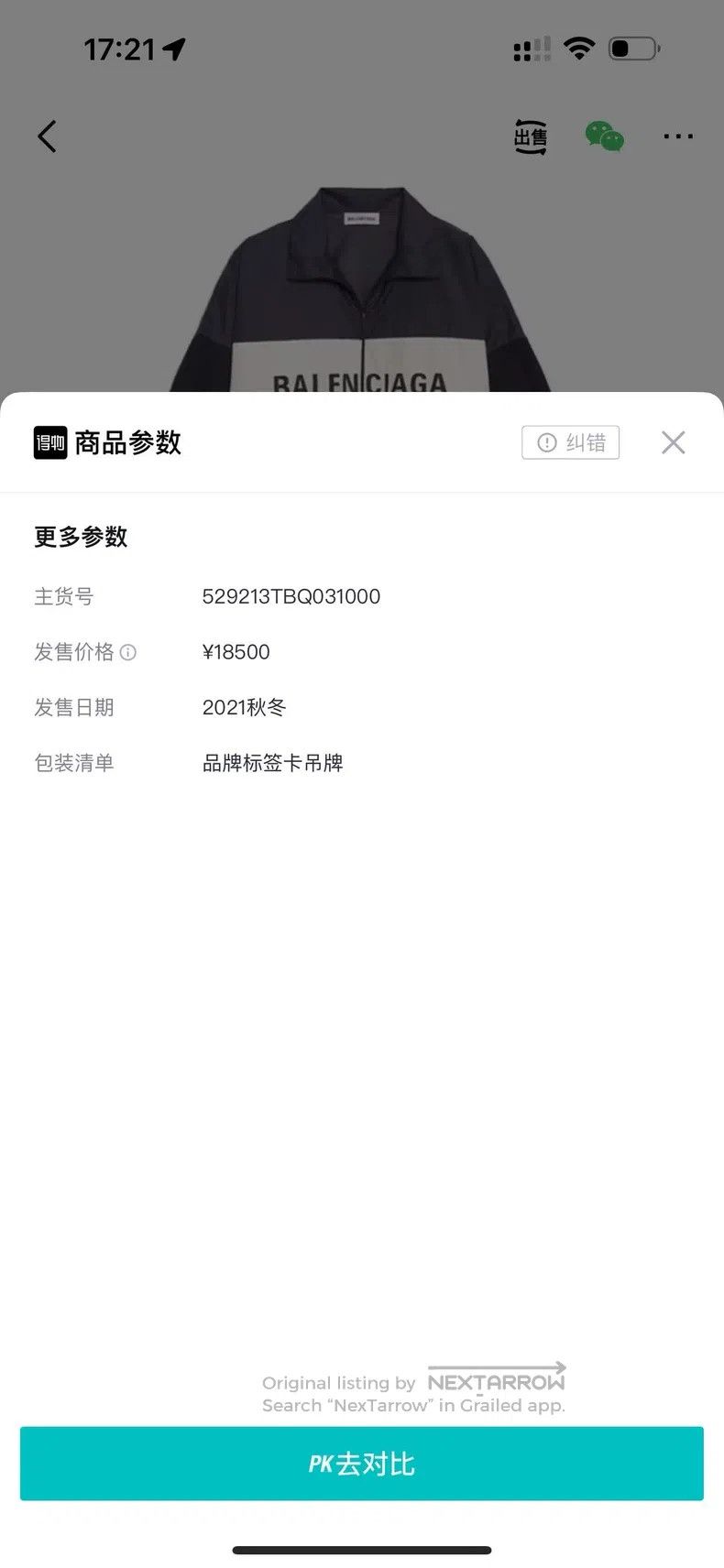Go back with the top-left arrow
The image size is (724, 1568).
[47, 136]
